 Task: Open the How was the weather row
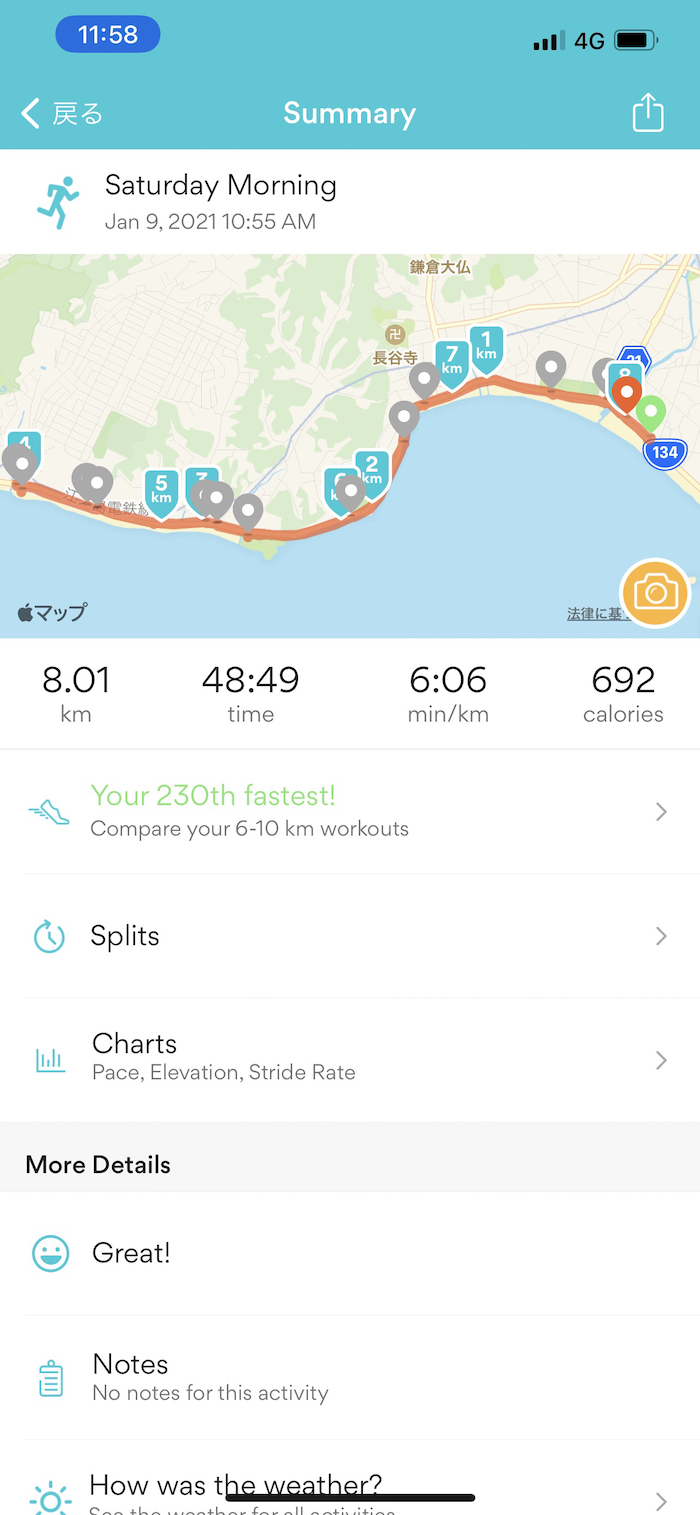(x=350, y=1490)
